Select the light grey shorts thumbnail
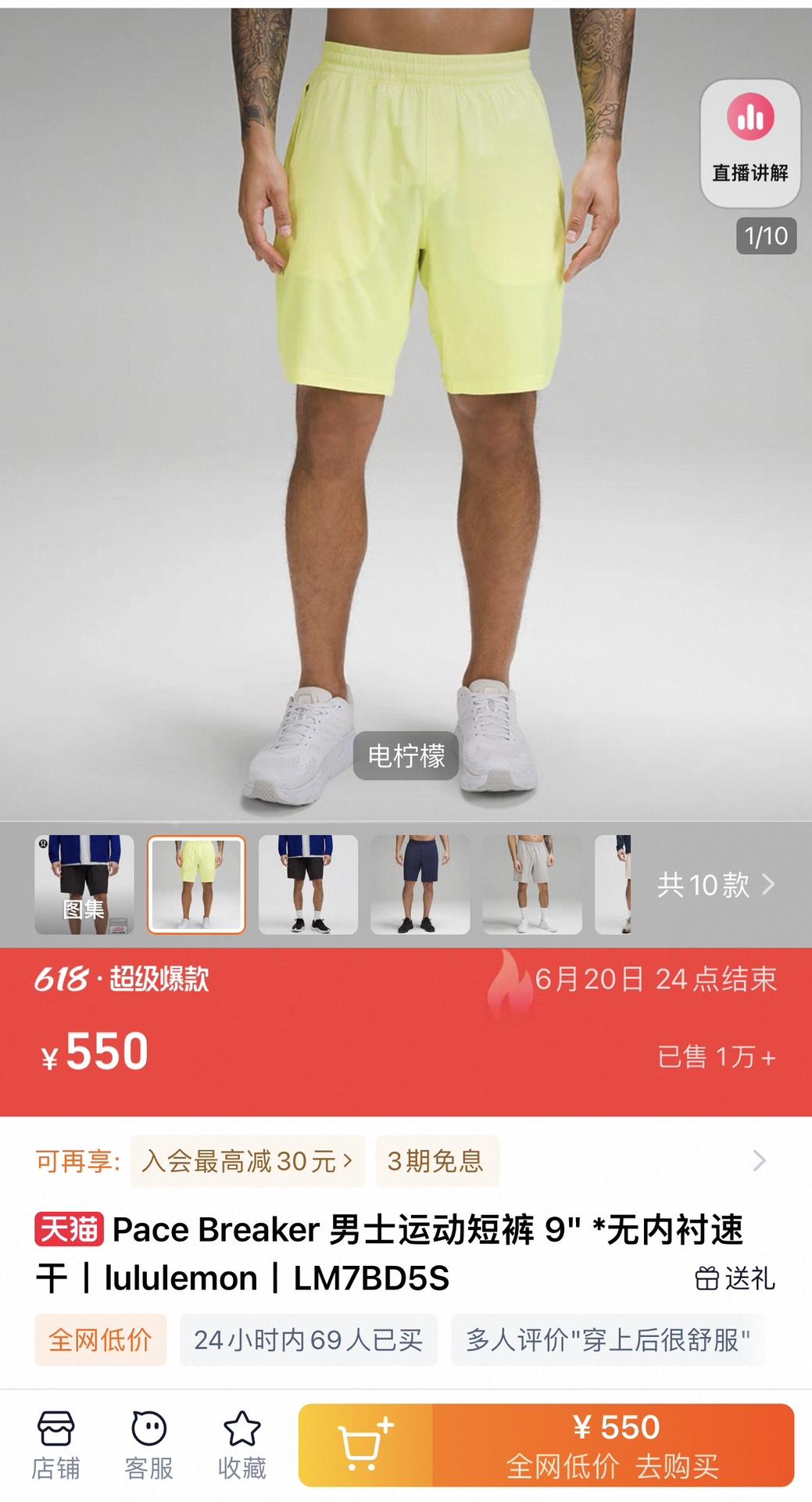Image resolution: width=812 pixels, height=1502 pixels. pyautogui.click(x=532, y=884)
